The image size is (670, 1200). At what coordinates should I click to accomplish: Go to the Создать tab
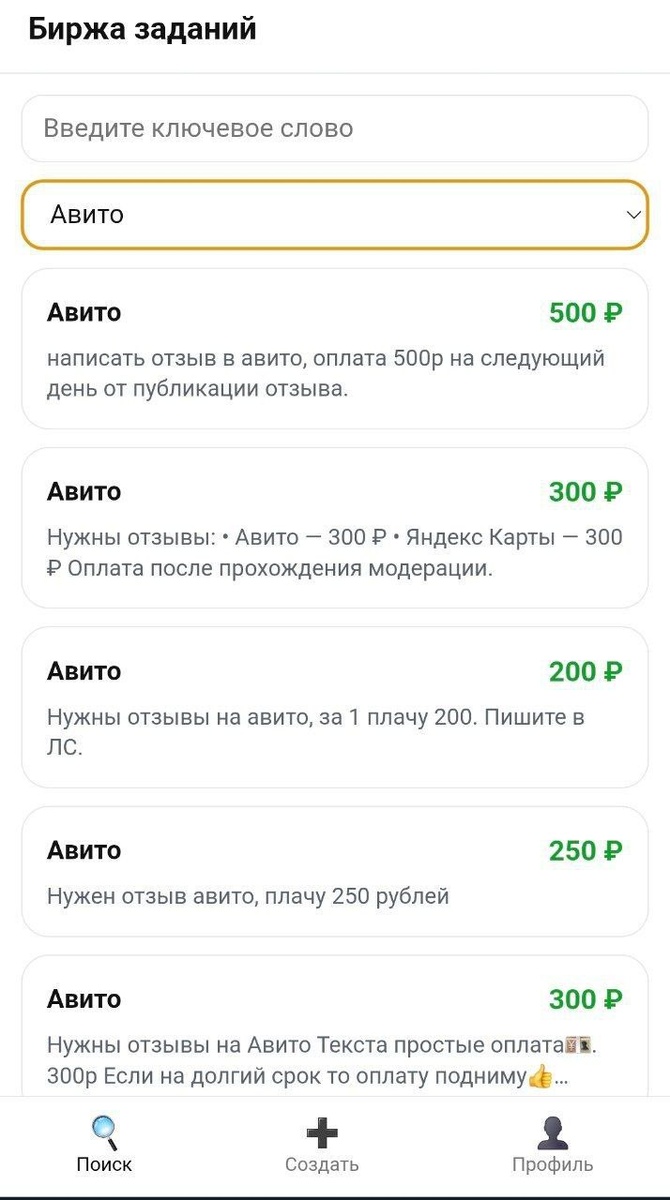[x=321, y=1145]
